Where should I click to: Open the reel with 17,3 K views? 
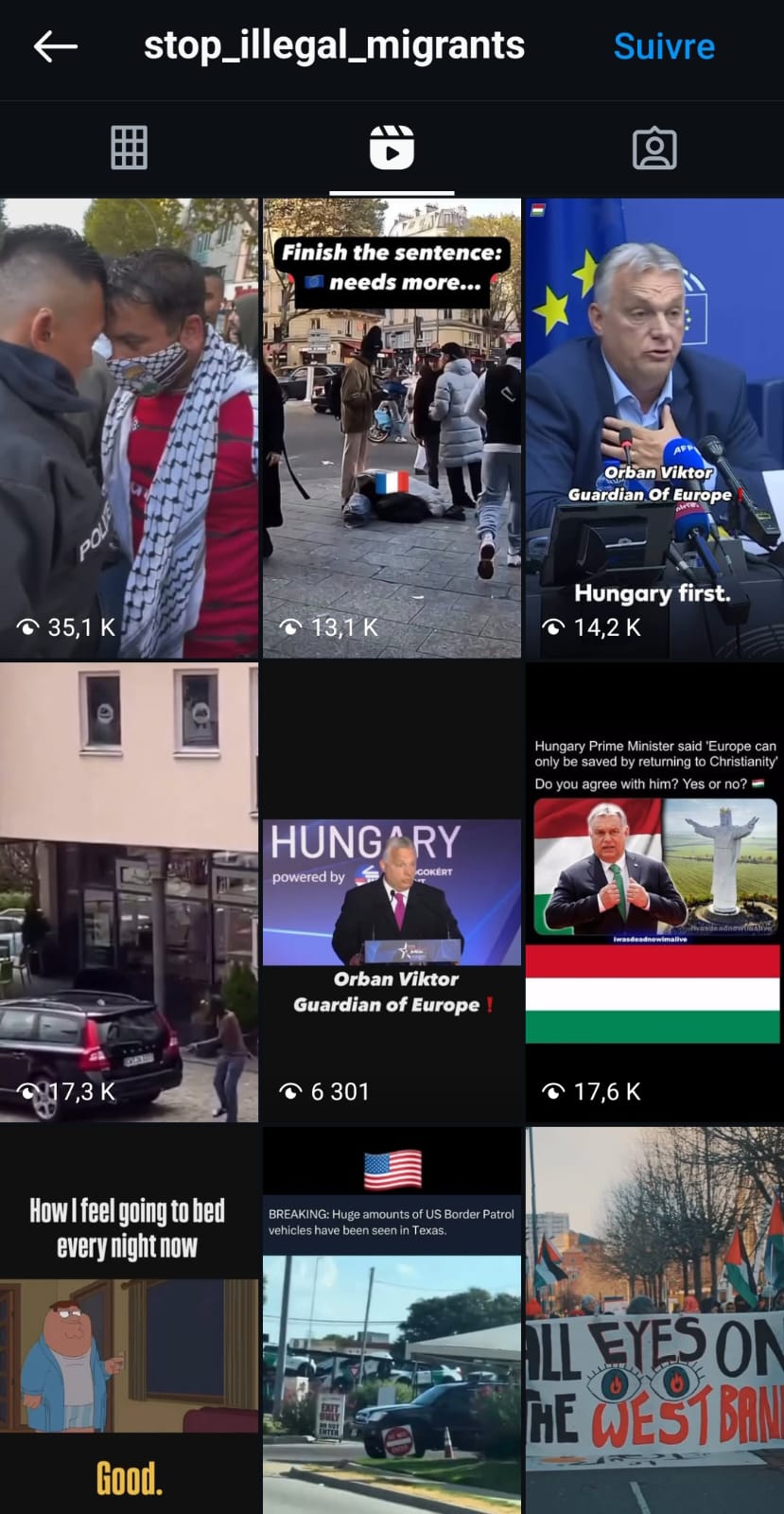tap(129, 892)
